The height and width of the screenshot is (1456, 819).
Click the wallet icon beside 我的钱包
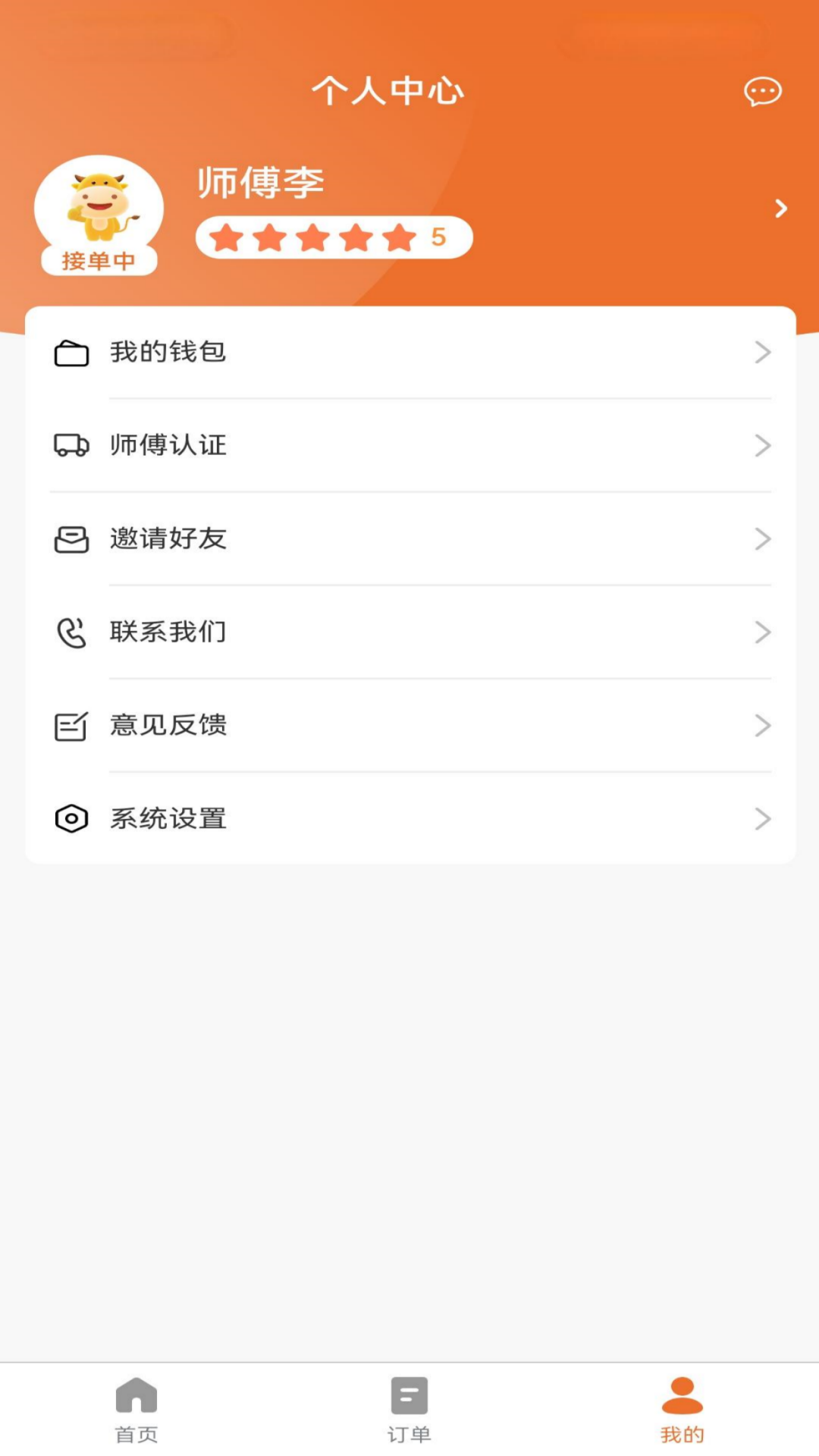point(71,351)
